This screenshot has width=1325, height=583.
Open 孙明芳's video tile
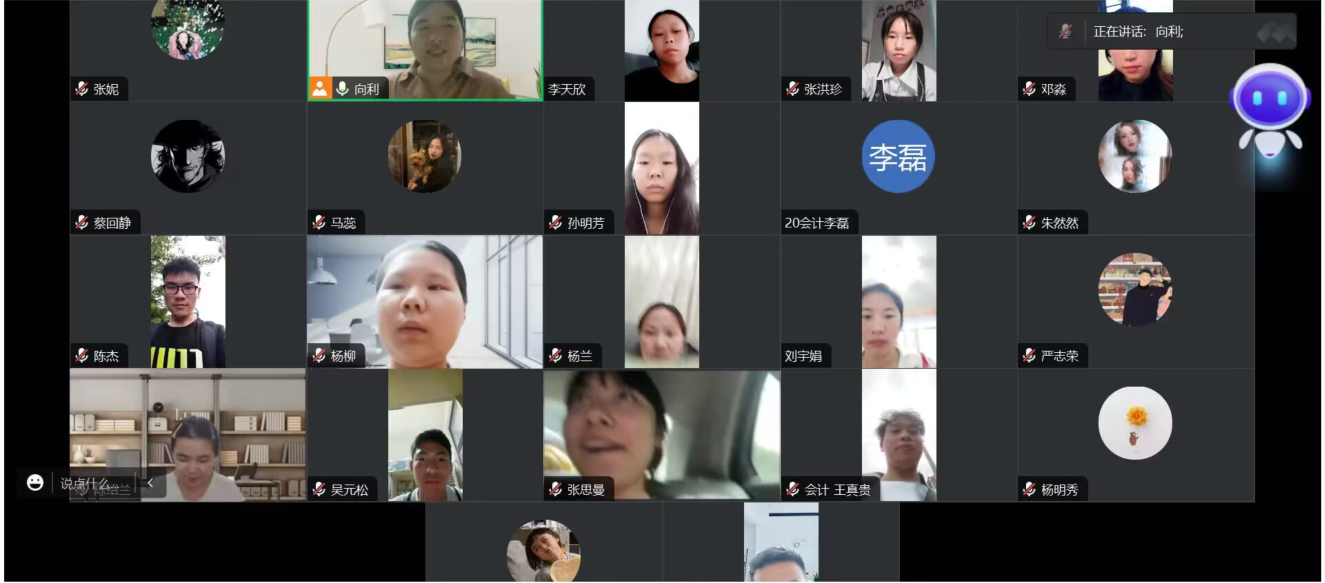coord(661,167)
